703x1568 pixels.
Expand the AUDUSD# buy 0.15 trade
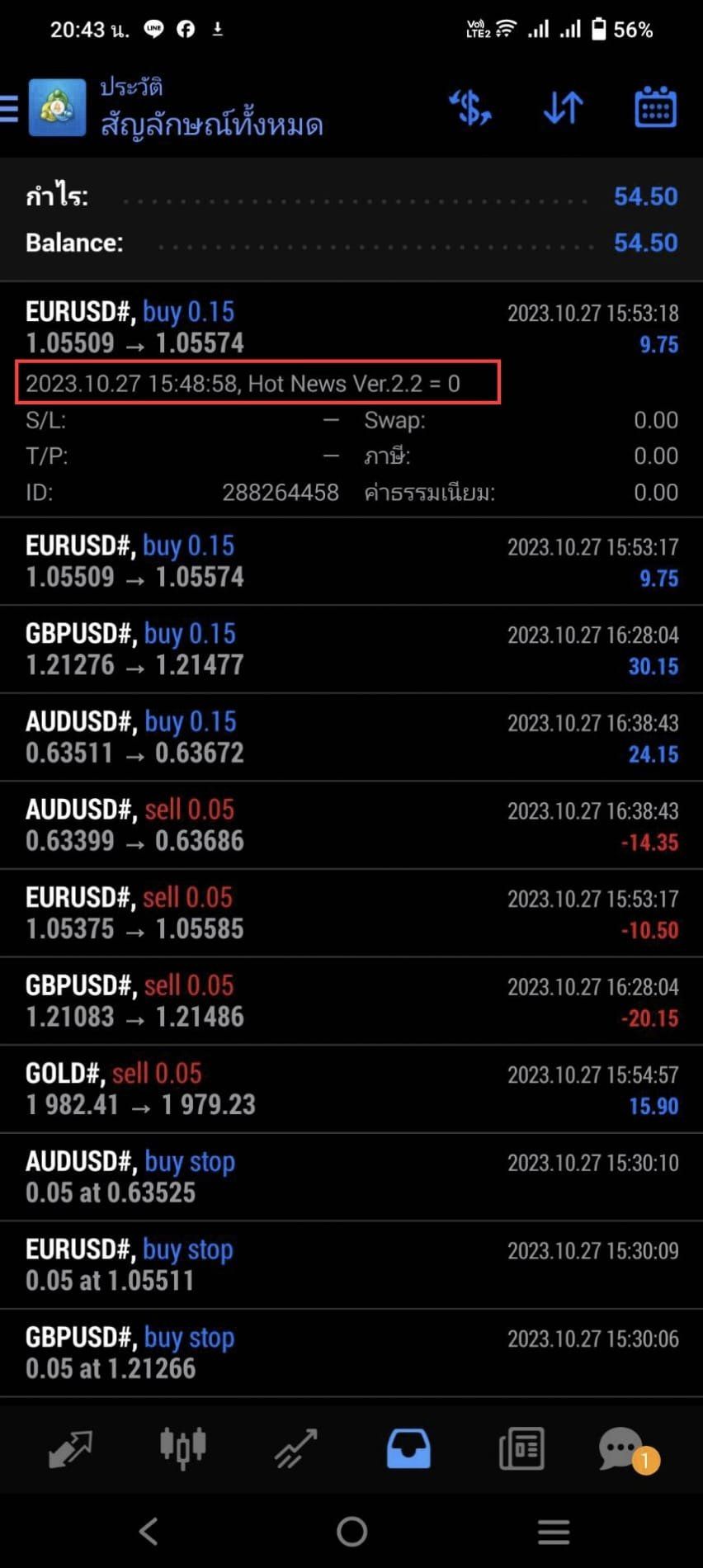tap(351, 738)
